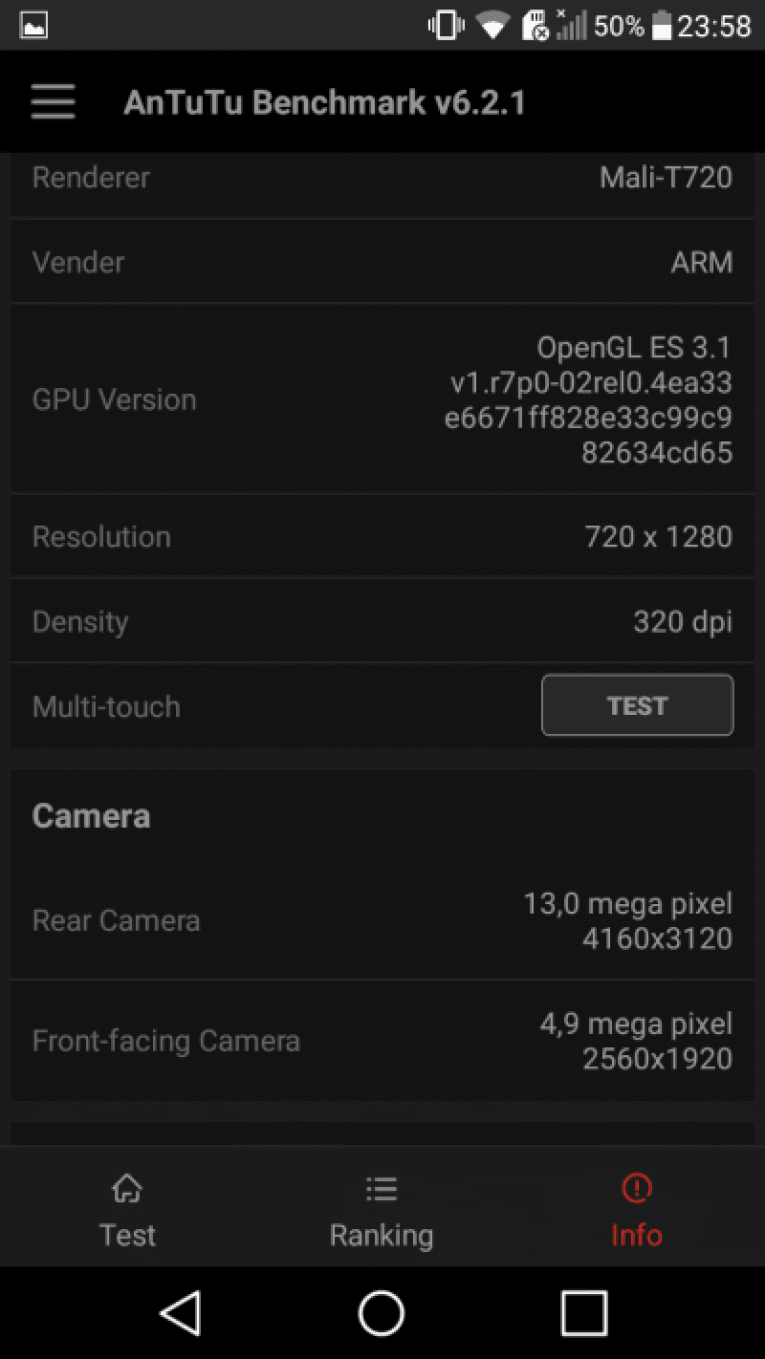The height and width of the screenshot is (1359, 765).
Task: Open the Ranking tab
Action: click(x=381, y=1211)
